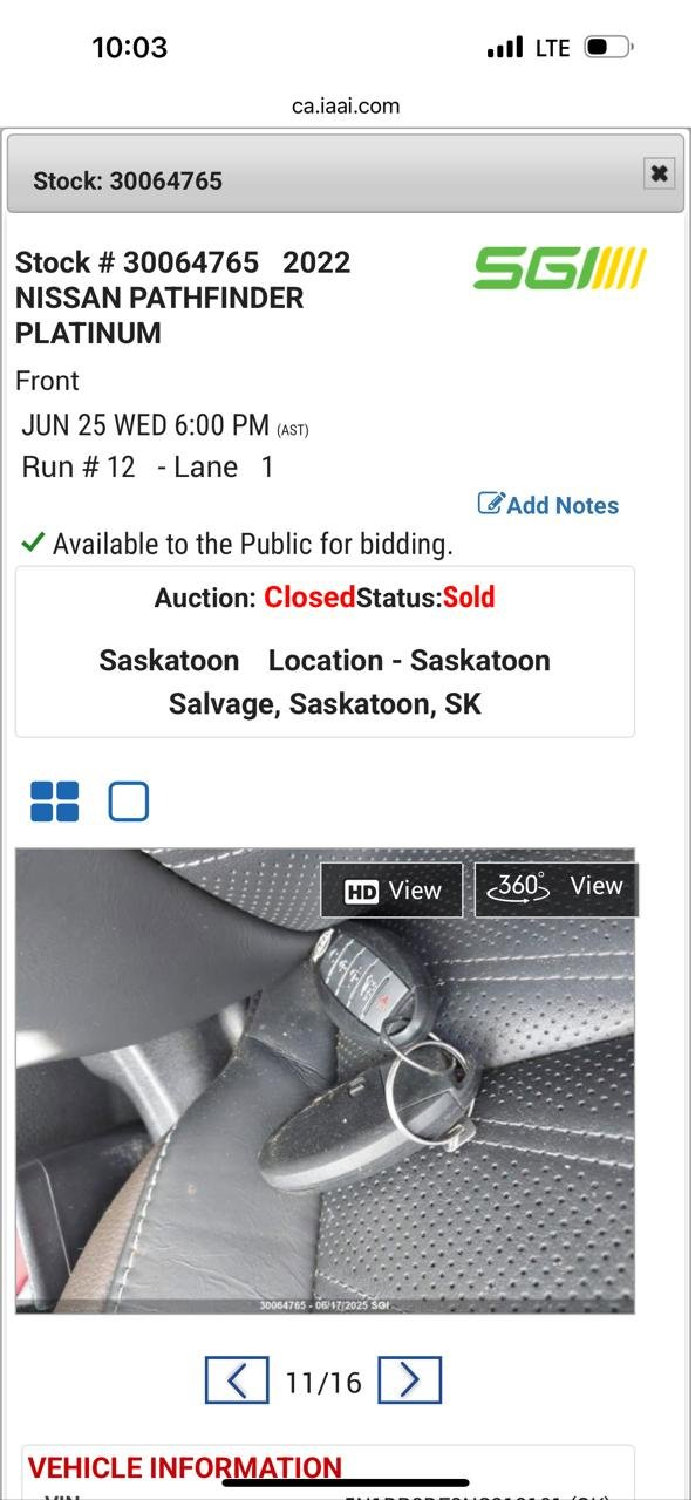The width and height of the screenshot is (691, 1500).
Task: Switch to grid image view
Action: tap(55, 801)
